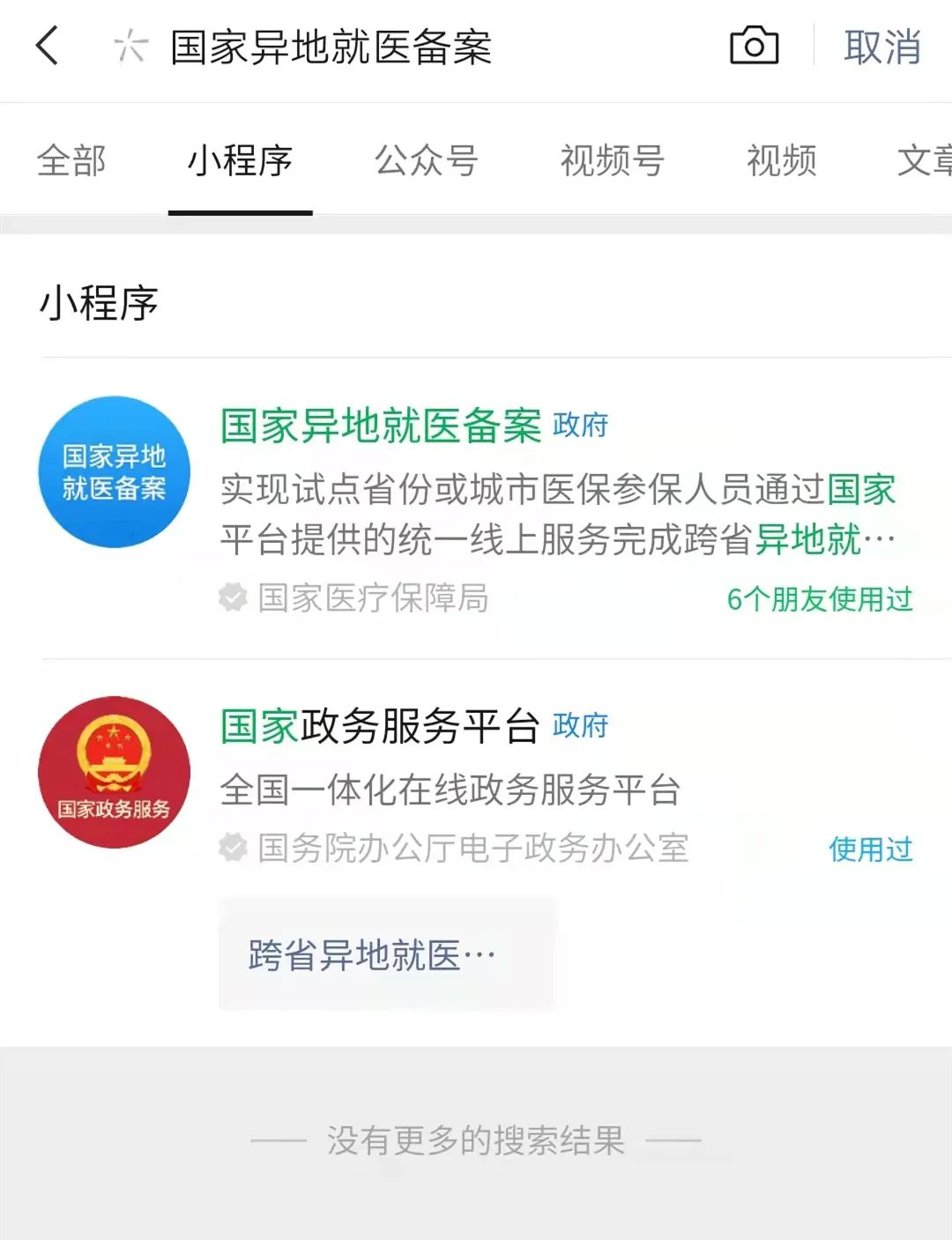The image size is (952, 1240).
Task: Show results under the 视频 tab
Action: click(x=781, y=161)
